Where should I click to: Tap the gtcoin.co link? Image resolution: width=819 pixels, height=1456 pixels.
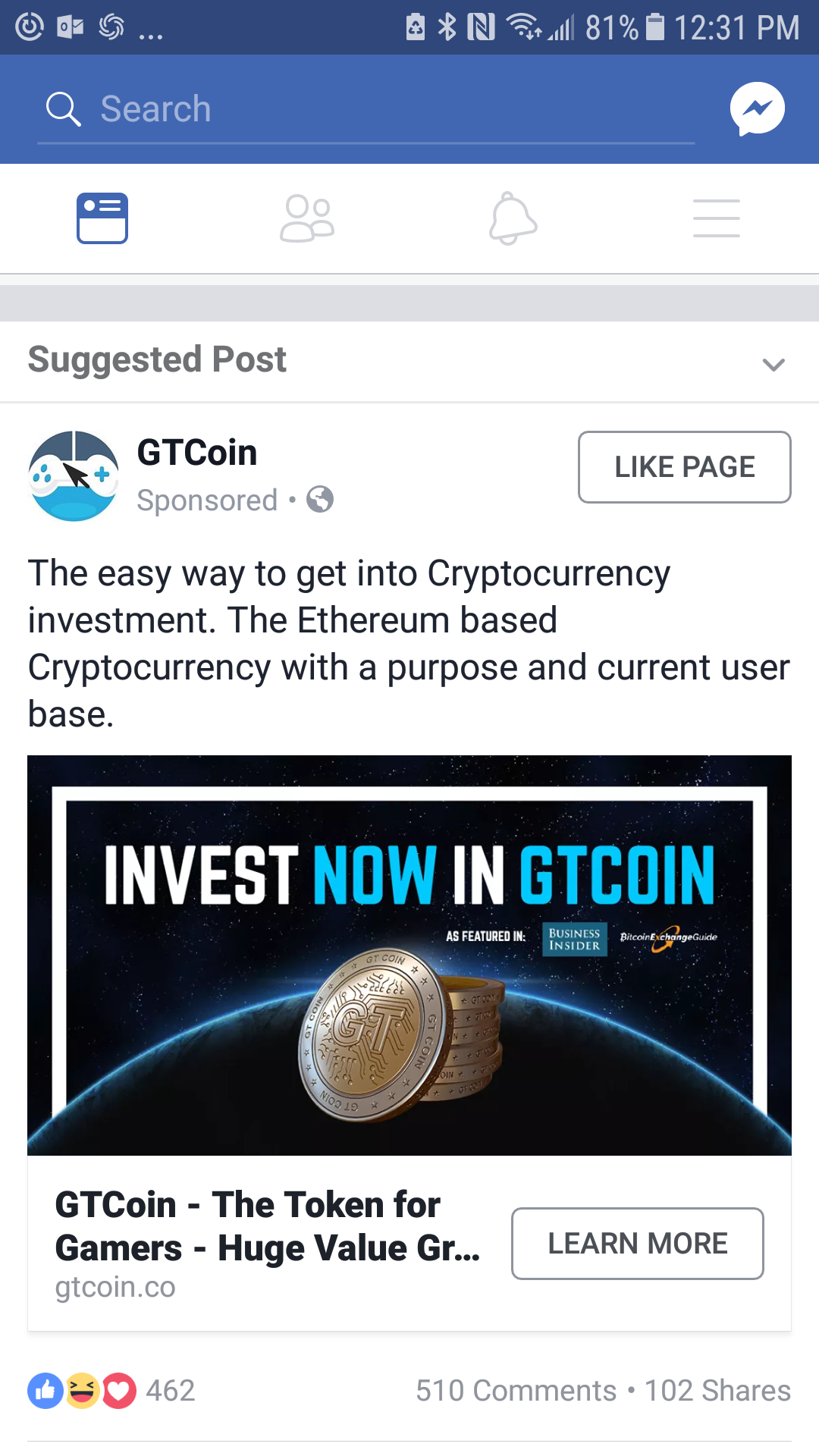[115, 1287]
